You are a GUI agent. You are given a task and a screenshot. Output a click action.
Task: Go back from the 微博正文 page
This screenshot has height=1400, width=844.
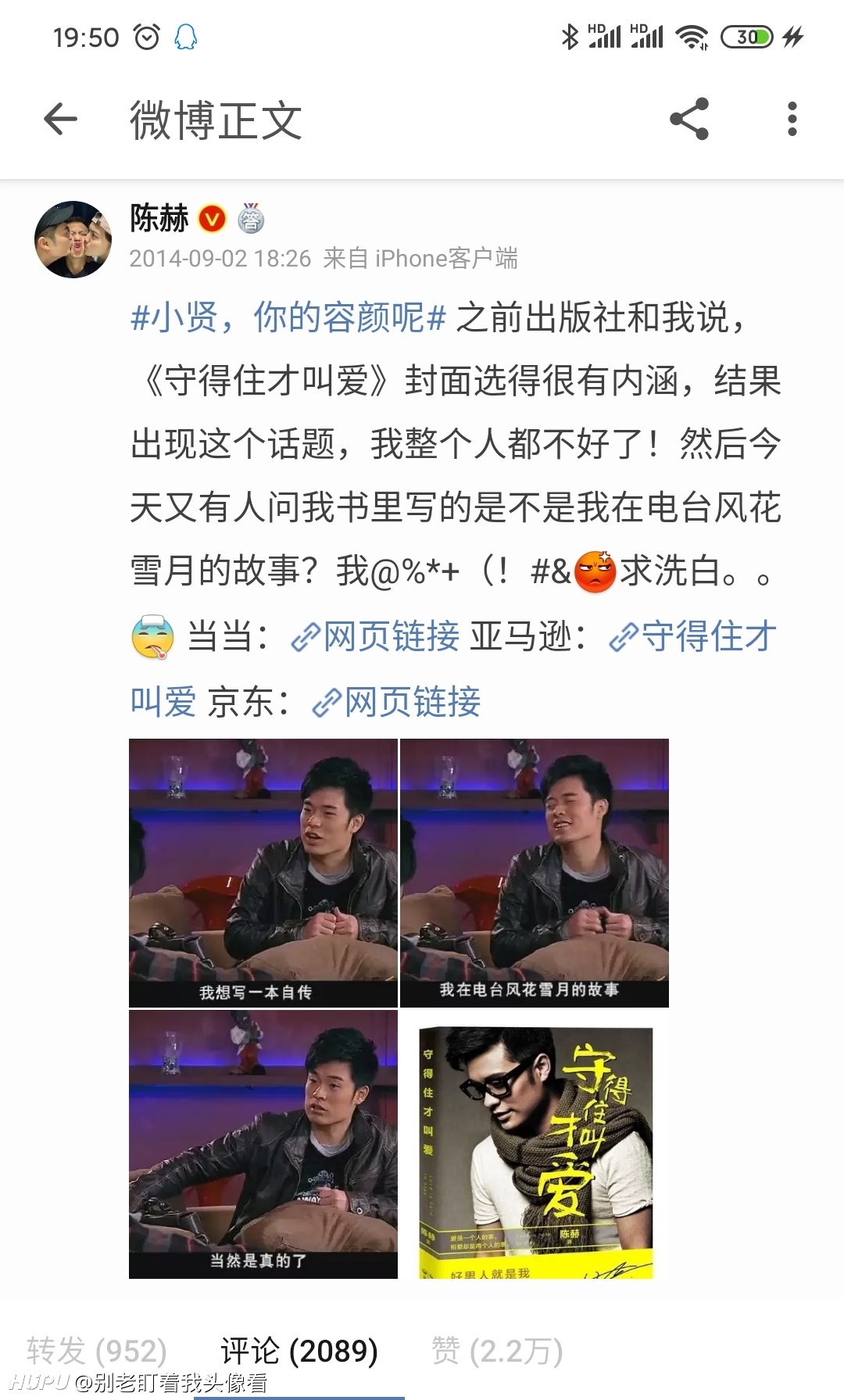(x=61, y=120)
